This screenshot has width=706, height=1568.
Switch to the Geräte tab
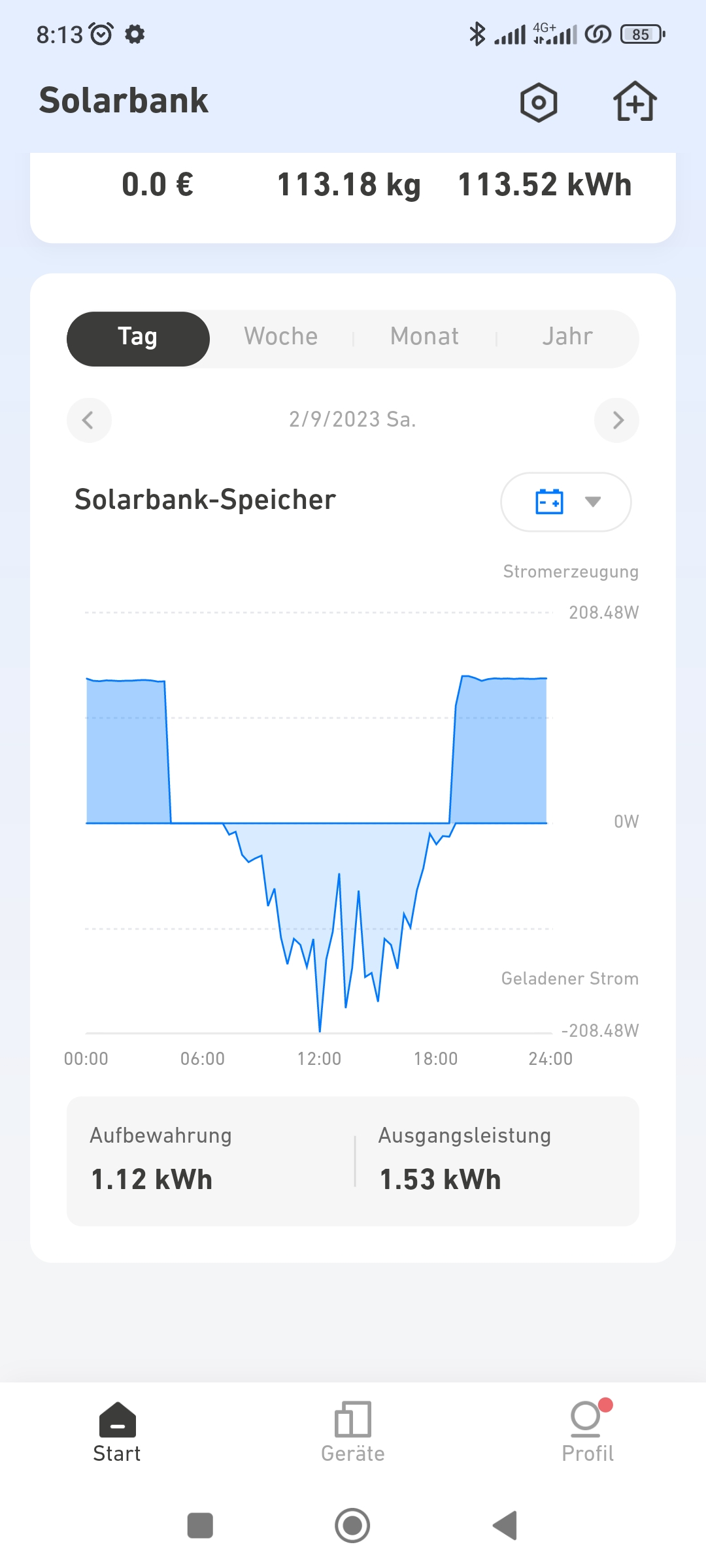(353, 1432)
